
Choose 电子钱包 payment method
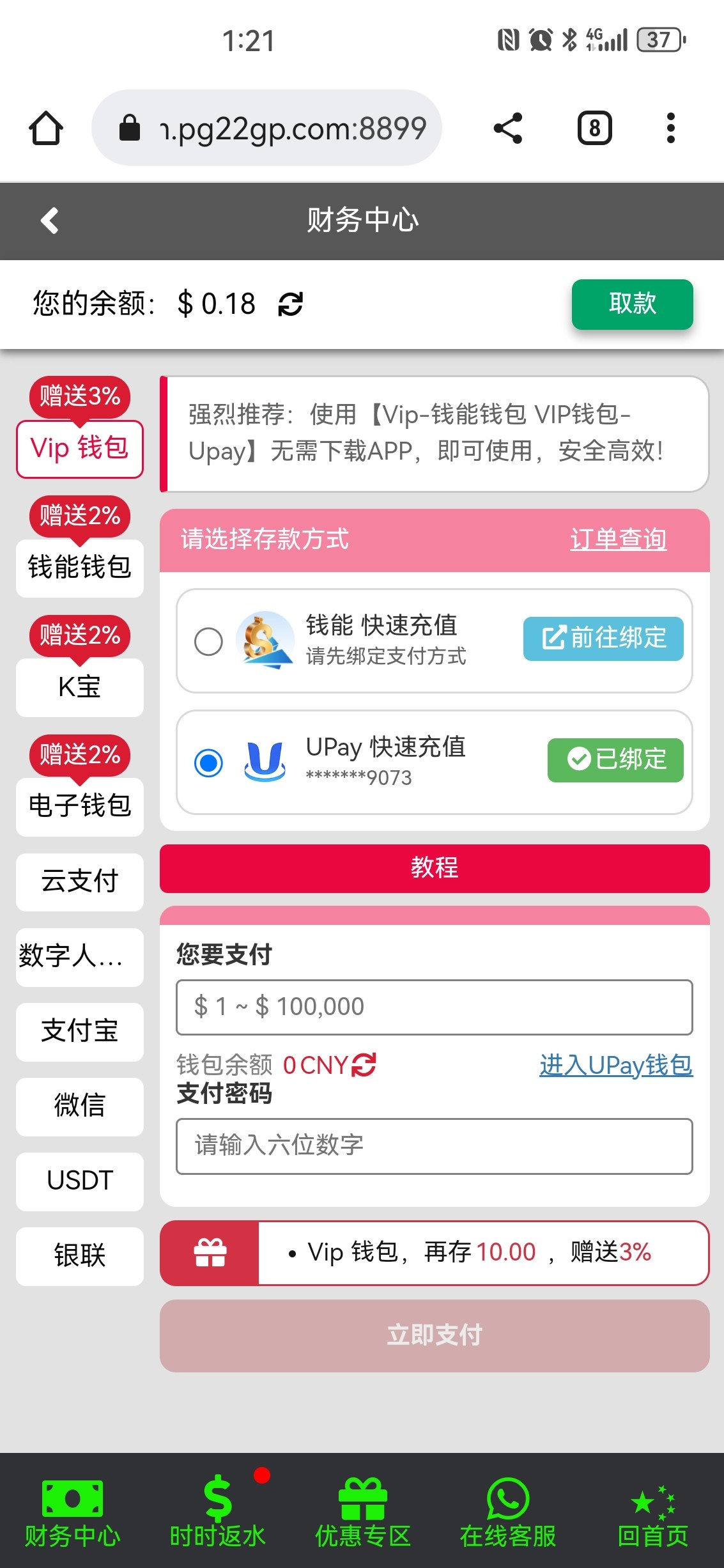click(79, 805)
